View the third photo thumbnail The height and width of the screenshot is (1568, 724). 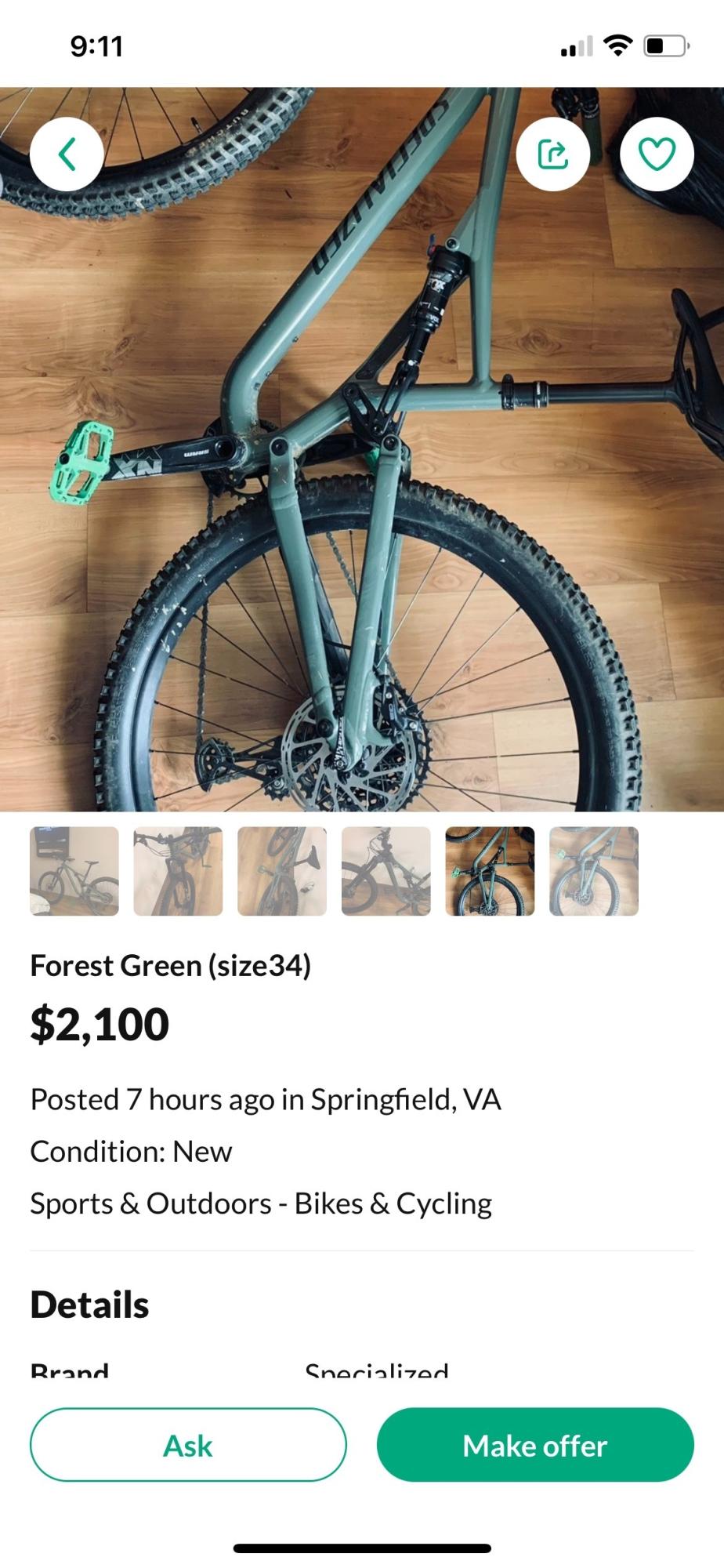tap(282, 871)
